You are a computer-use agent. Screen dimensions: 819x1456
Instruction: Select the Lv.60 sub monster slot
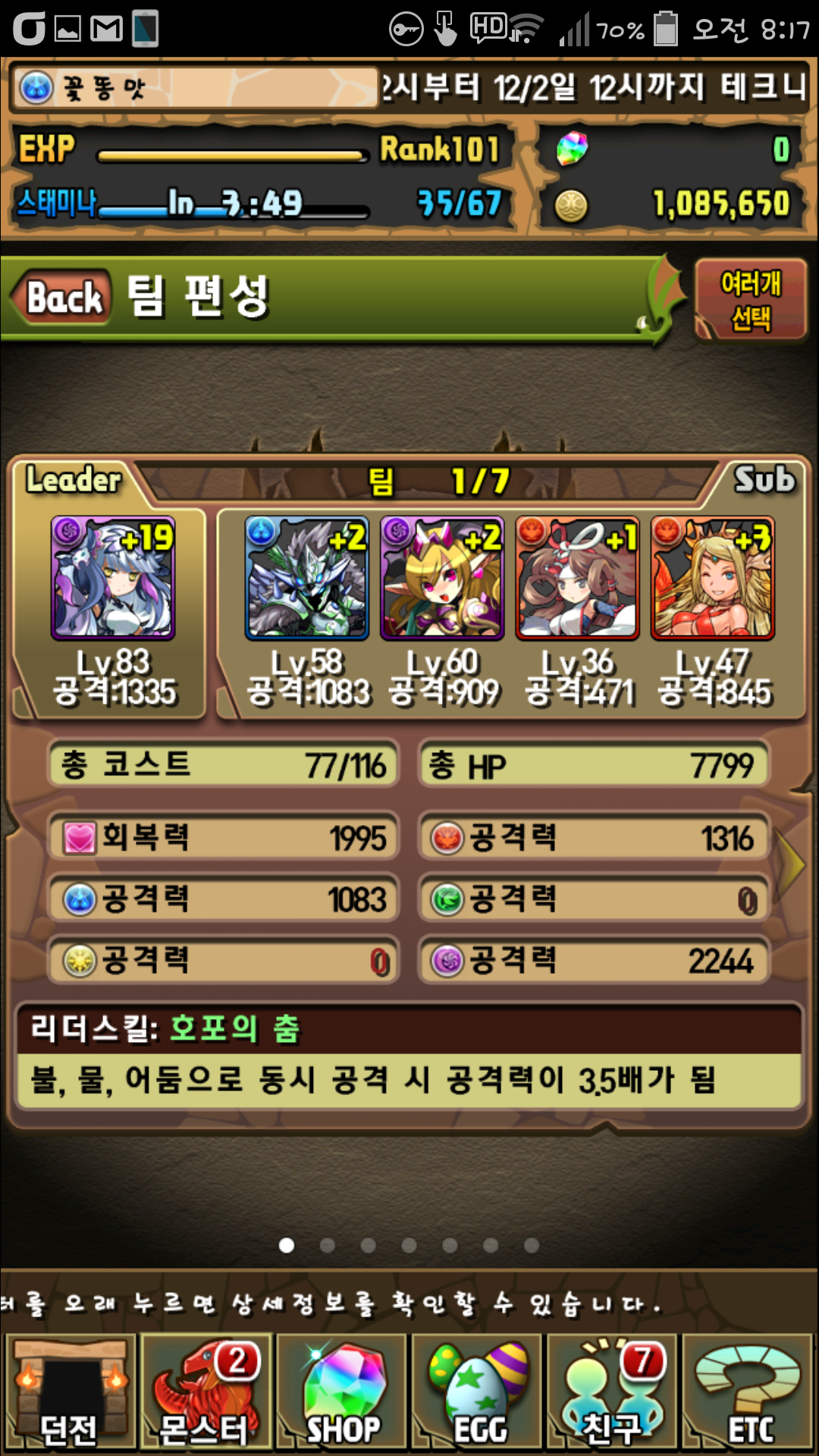442,579
